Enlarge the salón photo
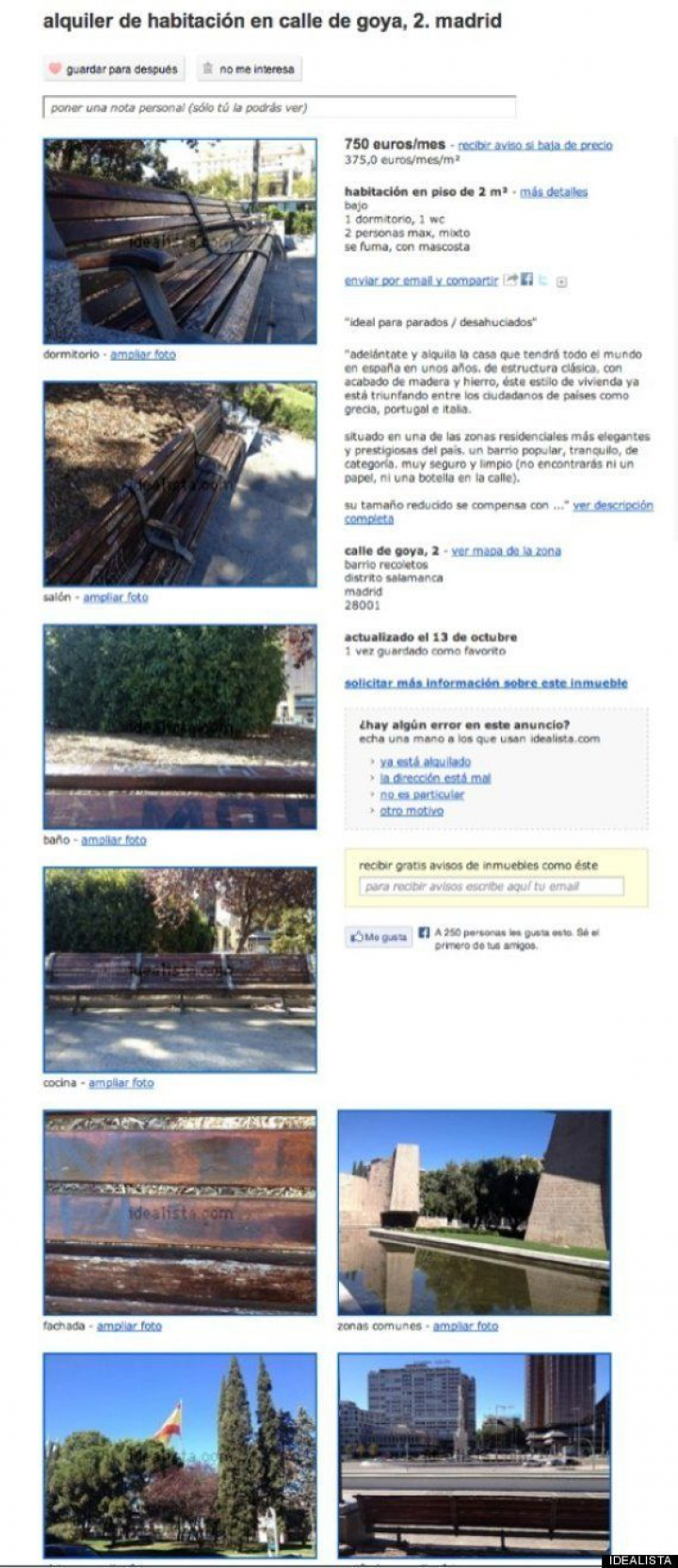 (115, 597)
